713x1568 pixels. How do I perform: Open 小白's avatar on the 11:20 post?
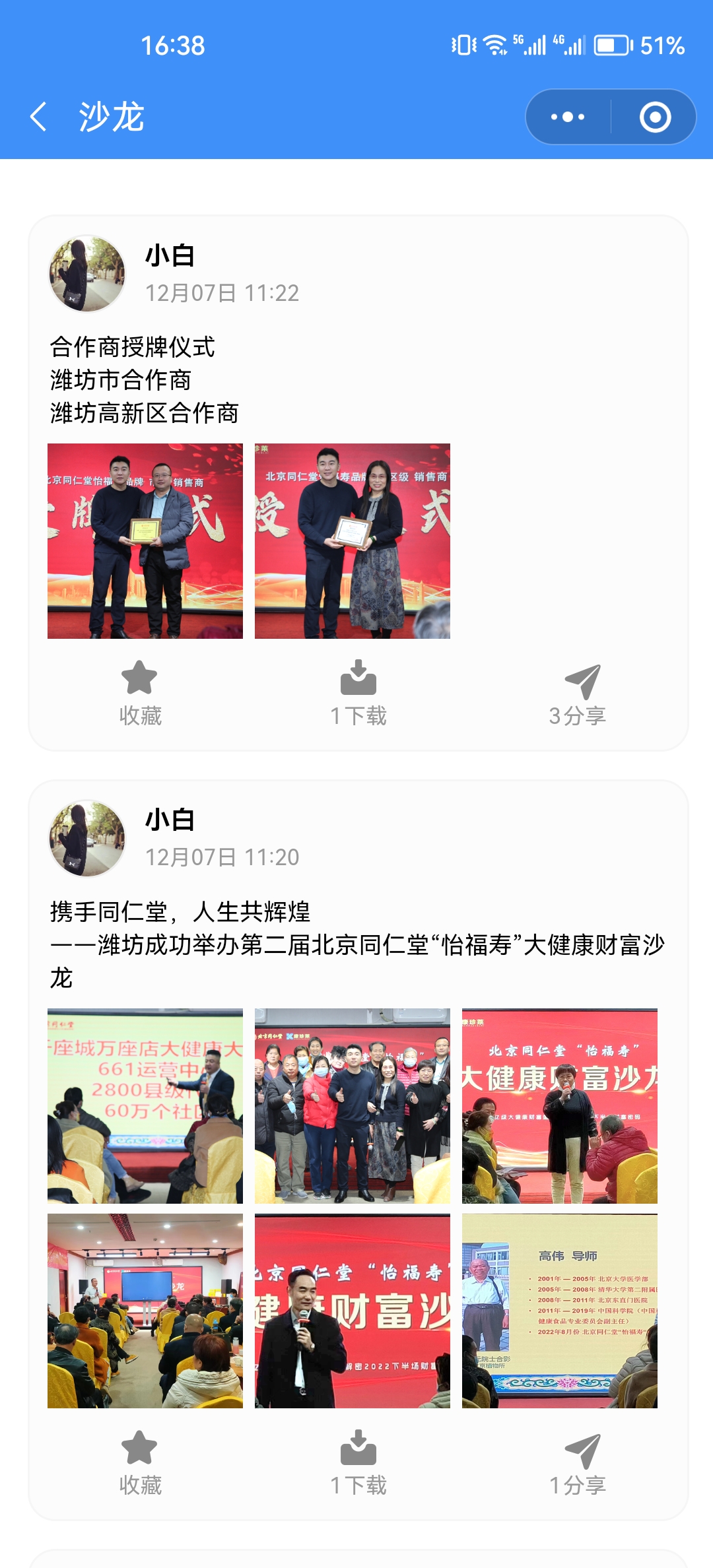[87, 838]
